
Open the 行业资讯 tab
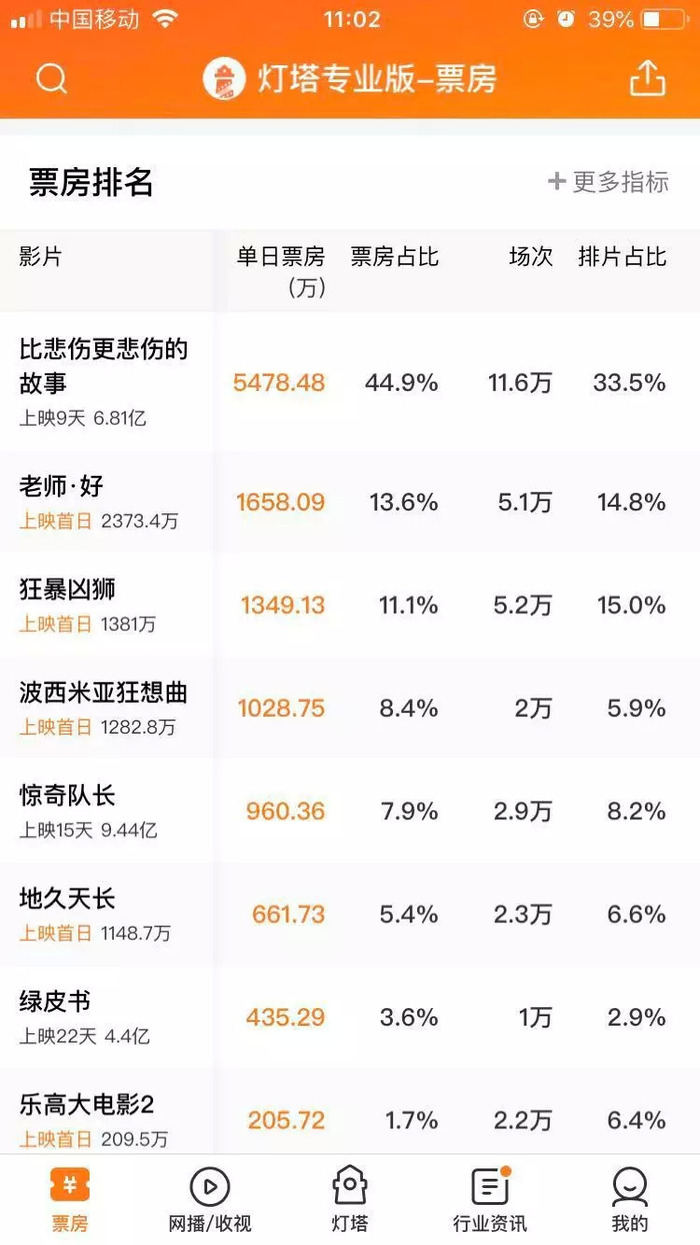tap(490, 1199)
